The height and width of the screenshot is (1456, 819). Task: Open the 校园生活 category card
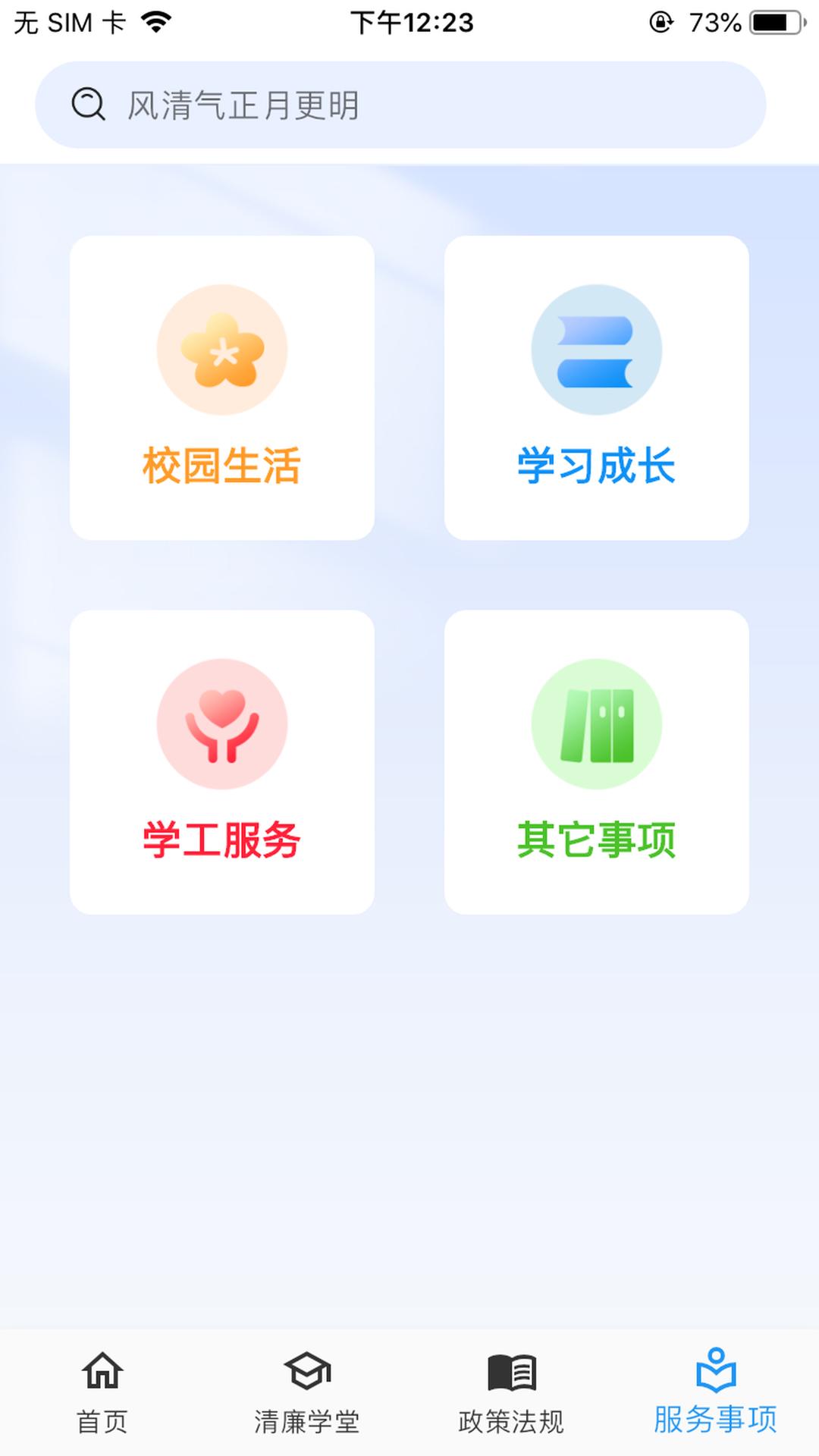(x=222, y=385)
